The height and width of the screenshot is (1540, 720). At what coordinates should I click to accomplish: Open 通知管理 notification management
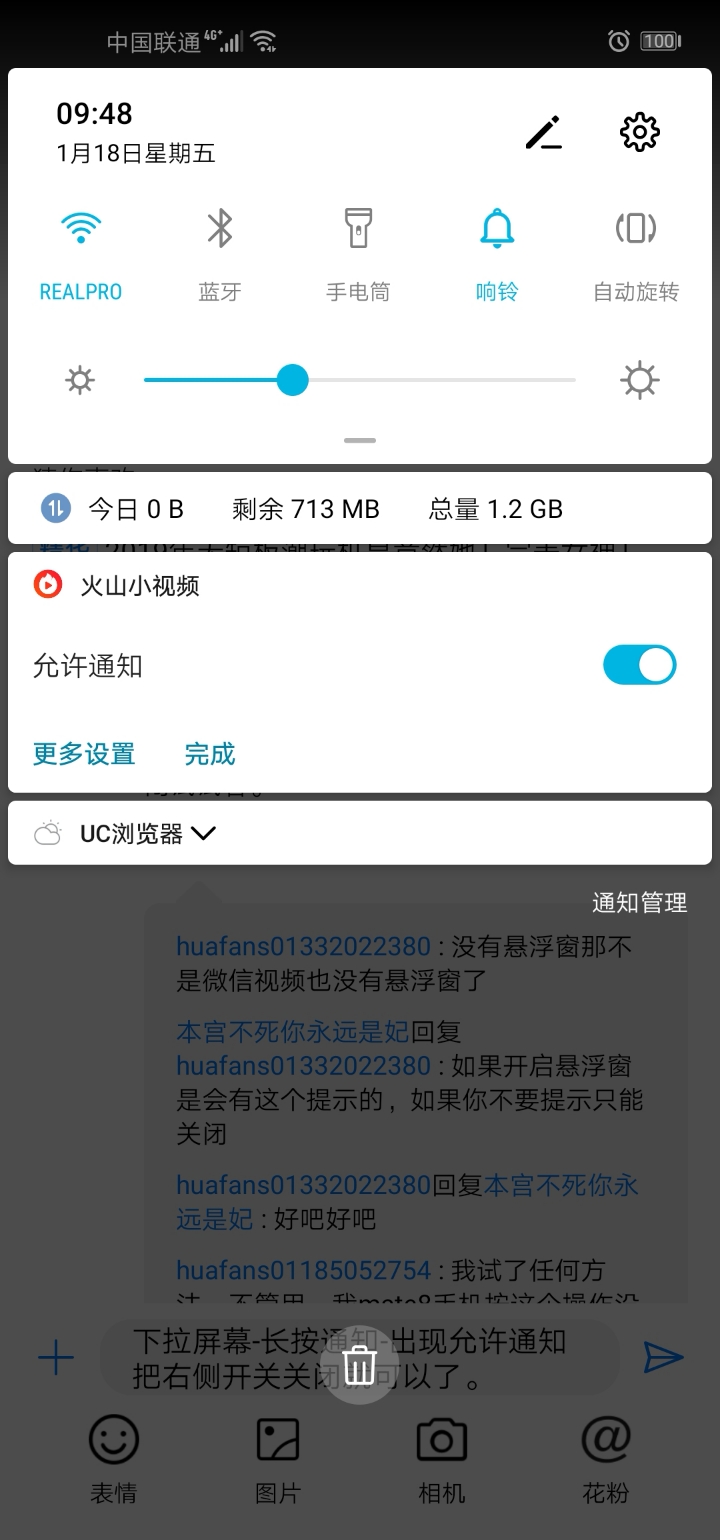tap(639, 902)
